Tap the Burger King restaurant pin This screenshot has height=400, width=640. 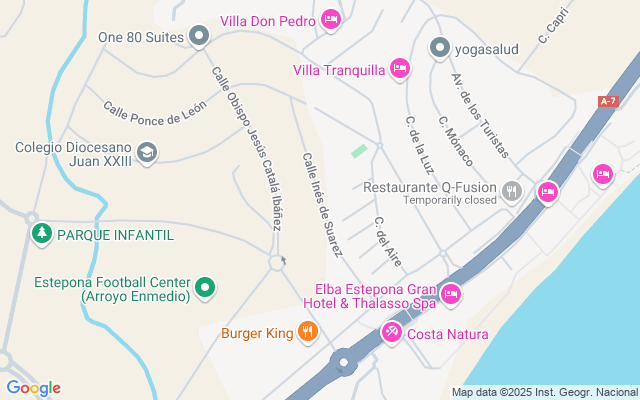click(x=308, y=331)
